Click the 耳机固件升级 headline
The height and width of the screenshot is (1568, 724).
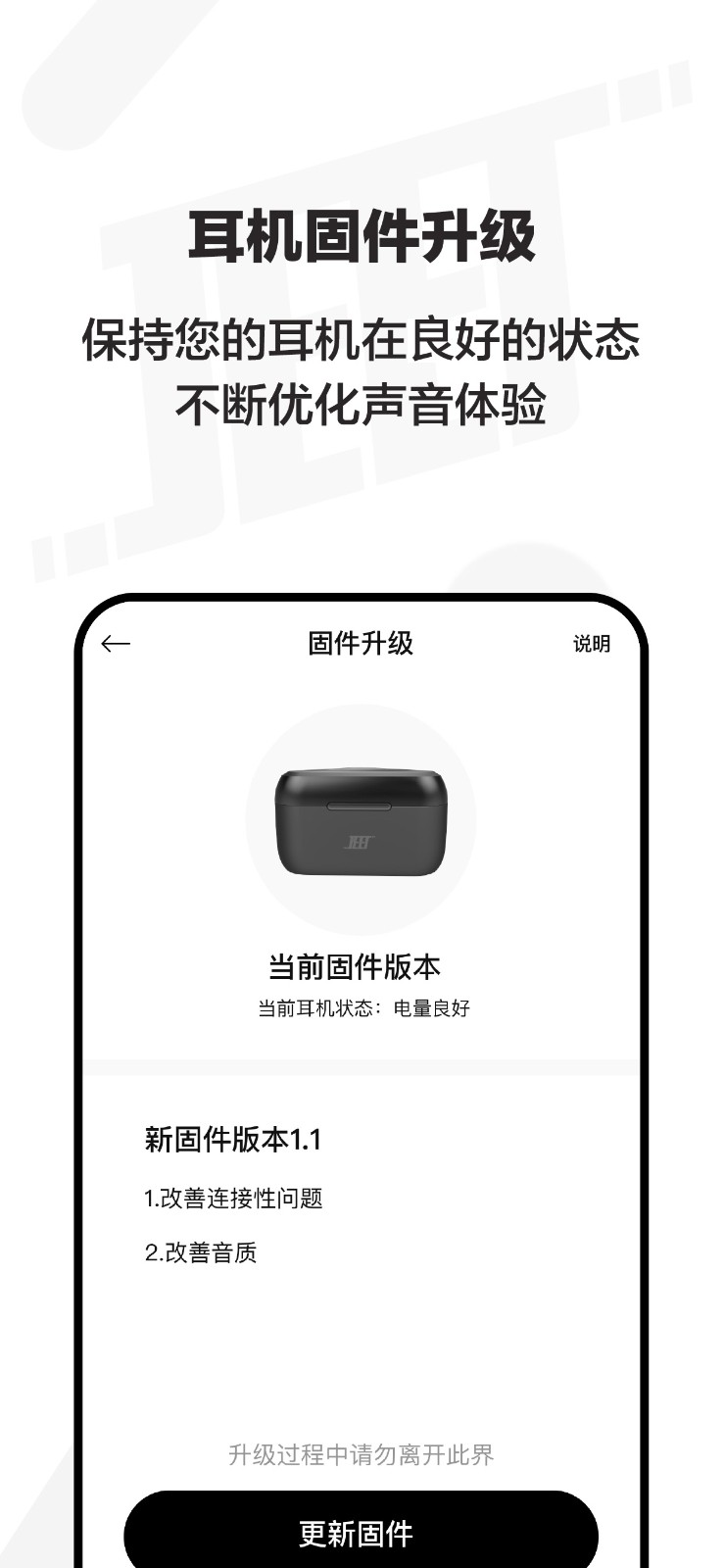pyautogui.click(x=362, y=235)
